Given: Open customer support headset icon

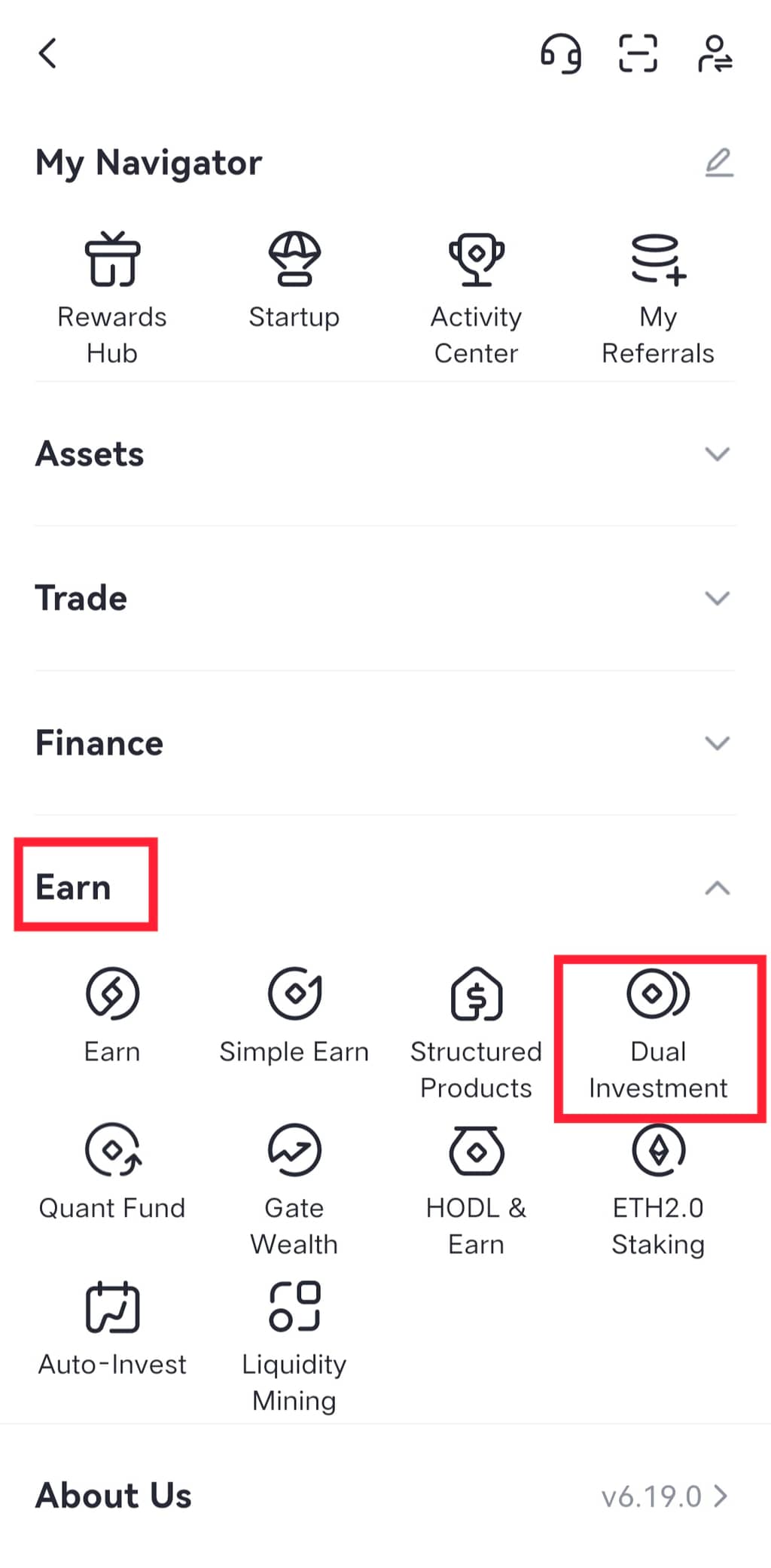Looking at the screenshot, I should [561, 53].
